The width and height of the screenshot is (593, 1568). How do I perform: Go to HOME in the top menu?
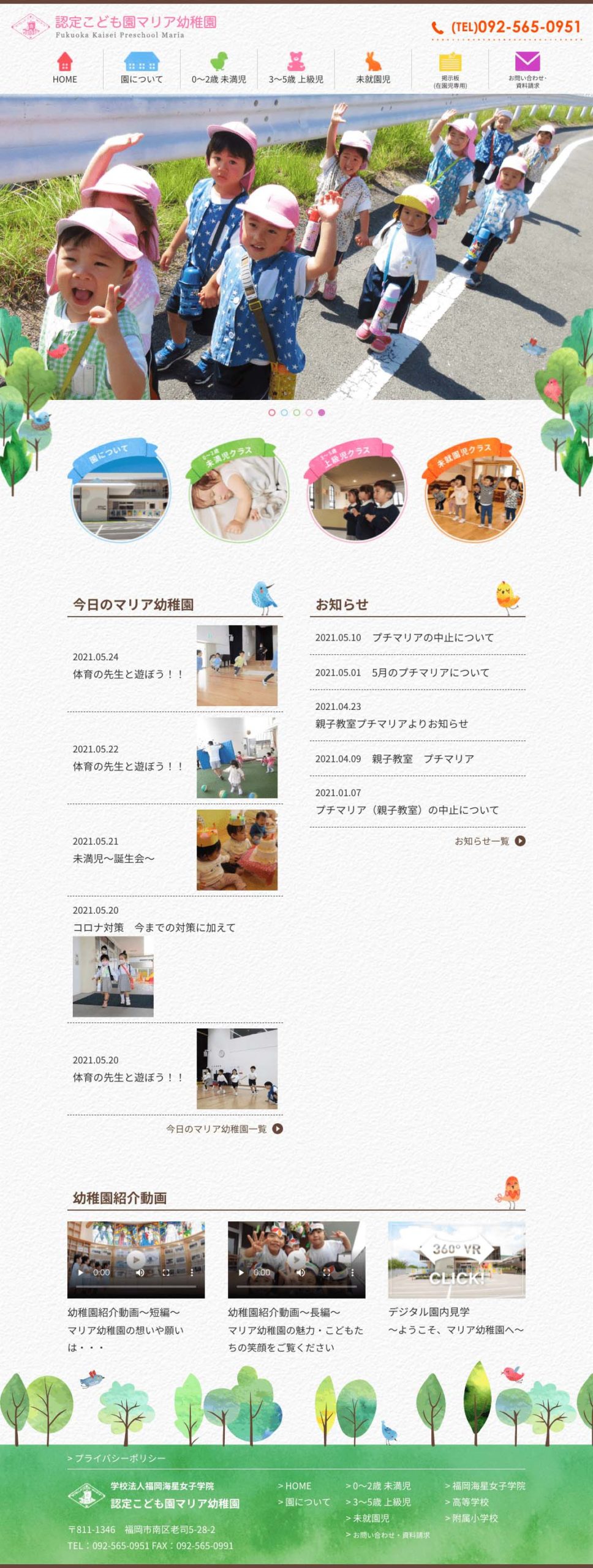(64, 68)
